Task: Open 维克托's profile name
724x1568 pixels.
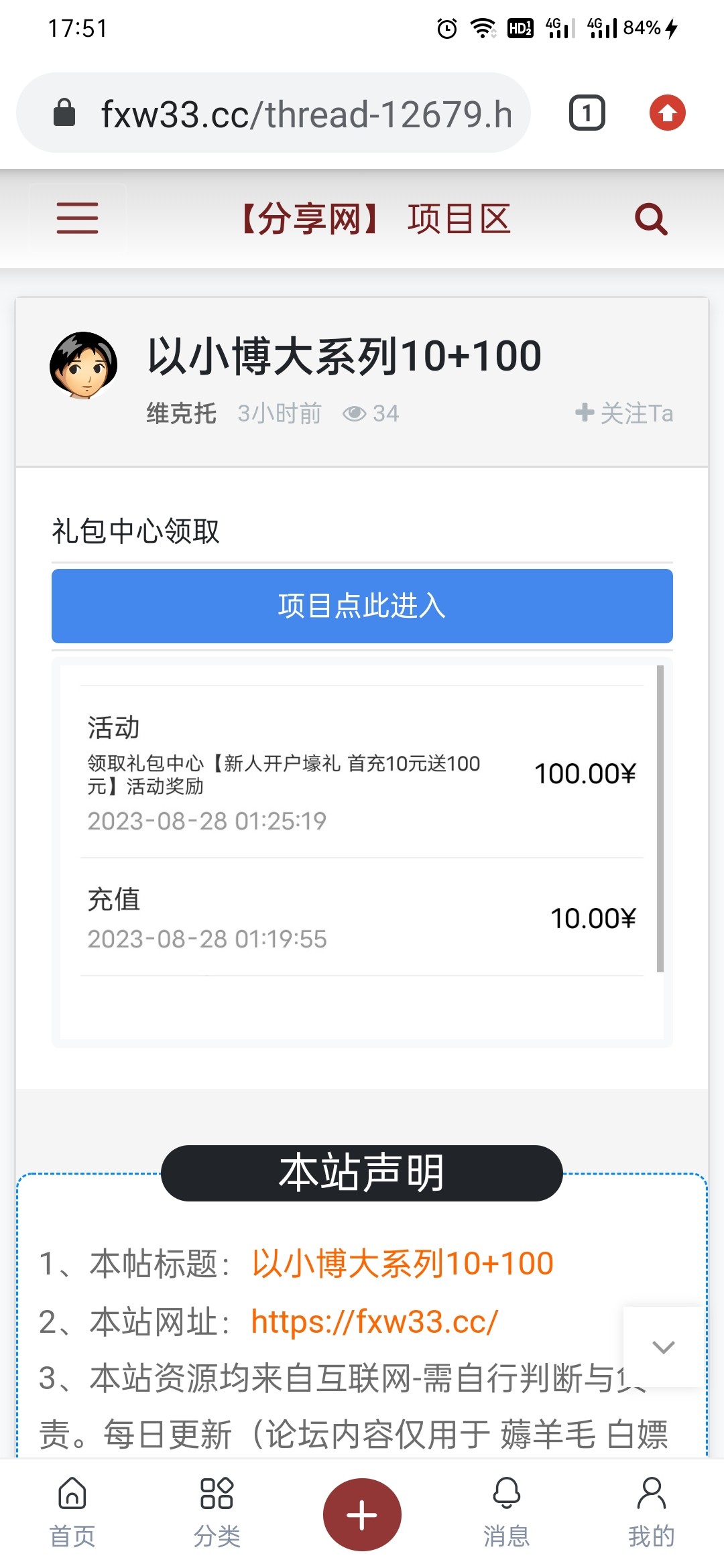Action: [x=181, y=413]
